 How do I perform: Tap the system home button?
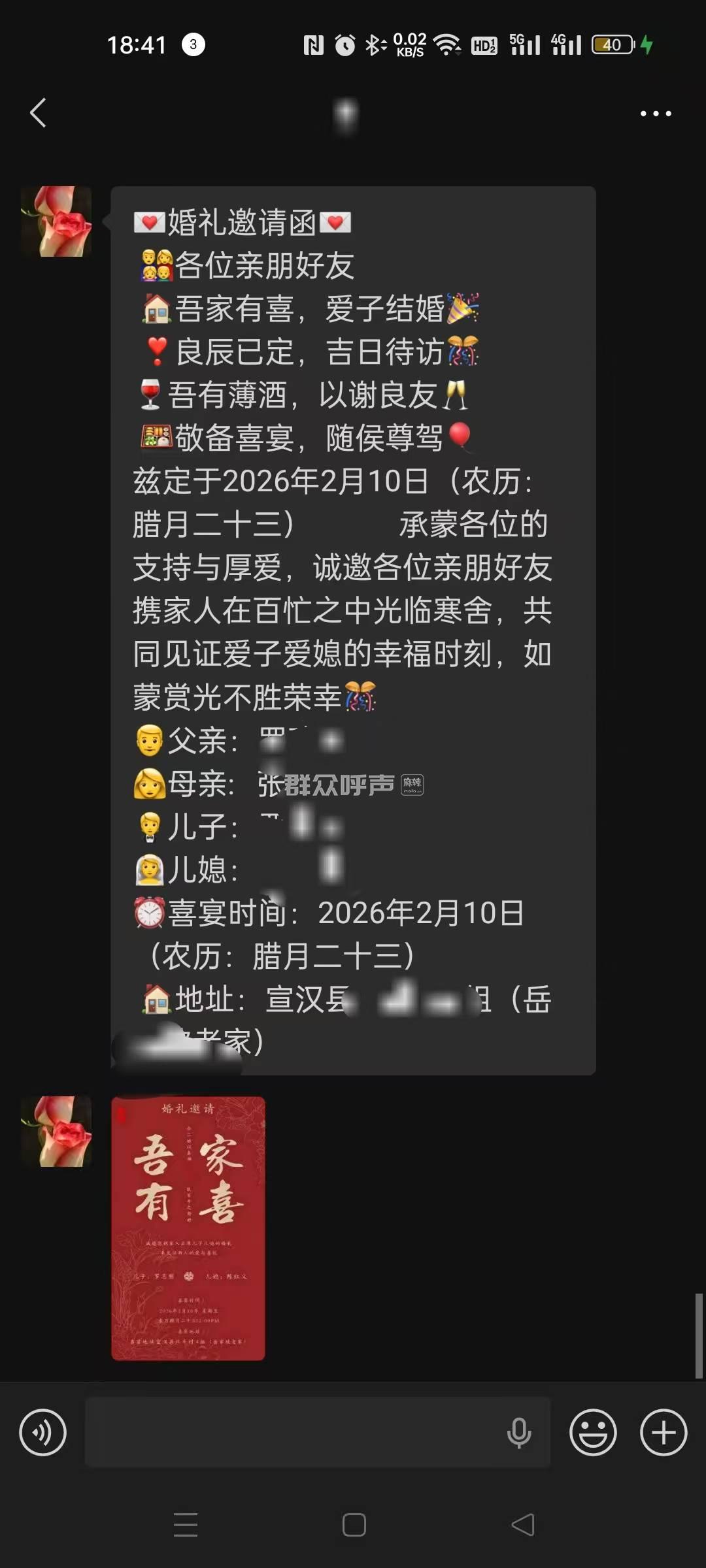(354, 1525)
